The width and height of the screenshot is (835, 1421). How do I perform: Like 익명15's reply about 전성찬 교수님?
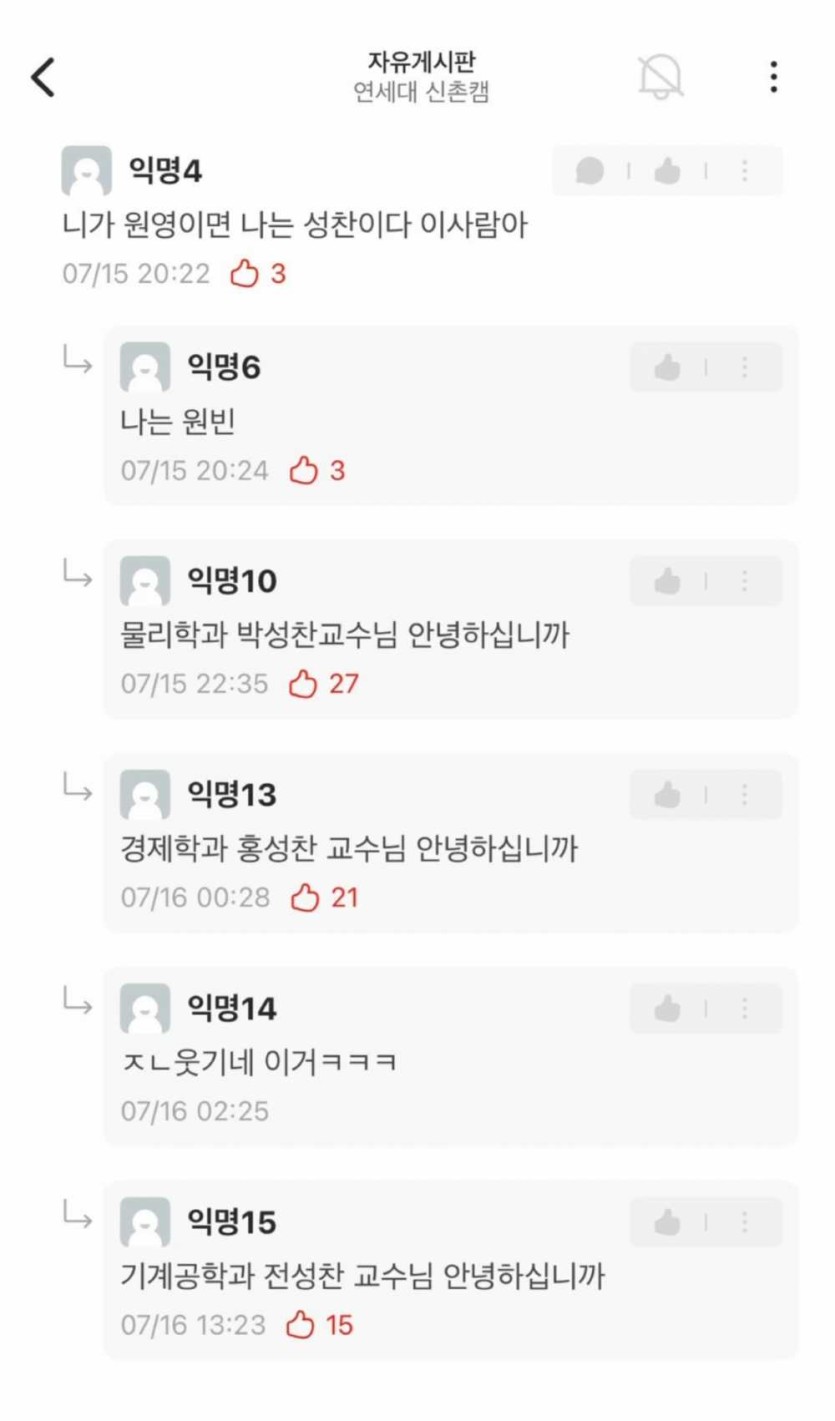pos(667,1222)
